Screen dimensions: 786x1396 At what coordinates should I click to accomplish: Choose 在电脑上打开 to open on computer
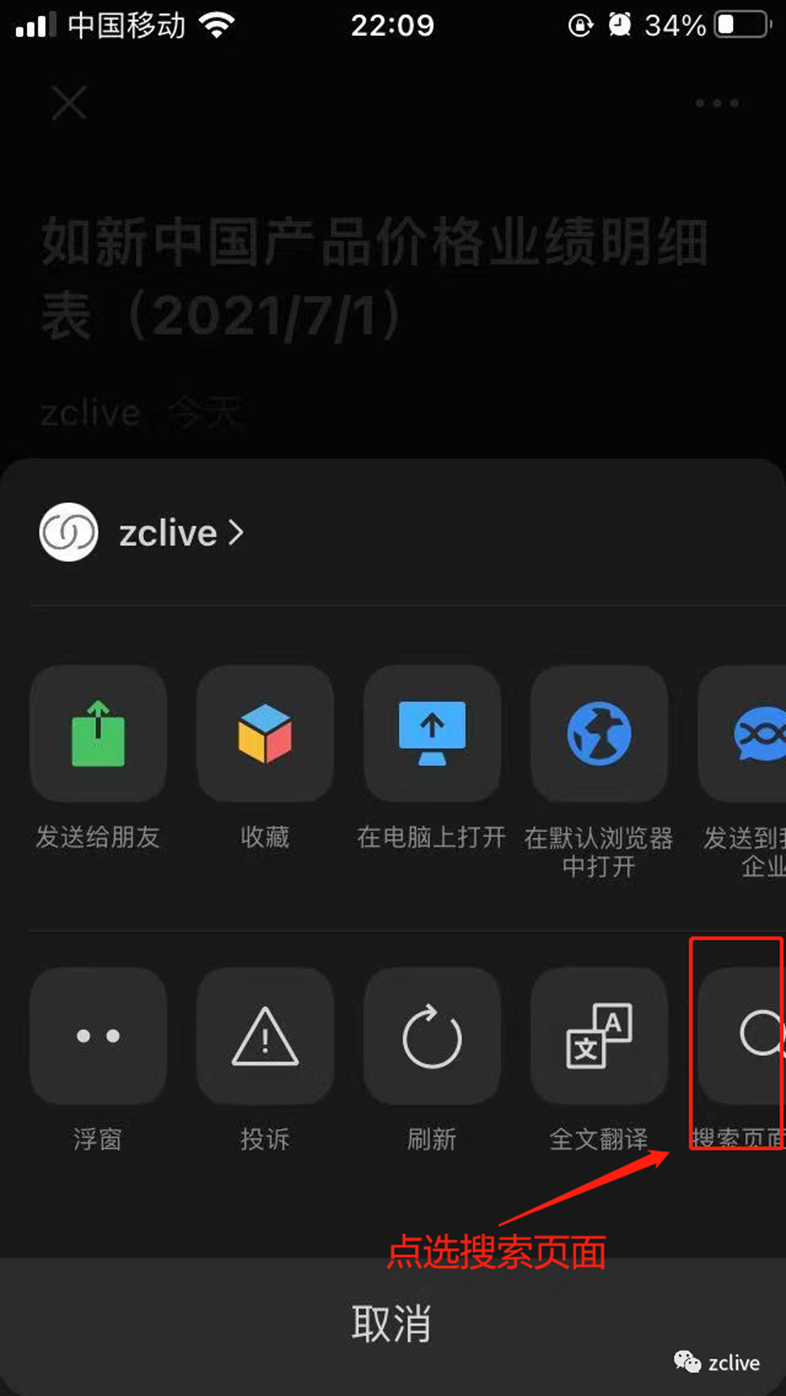(432, 734)
